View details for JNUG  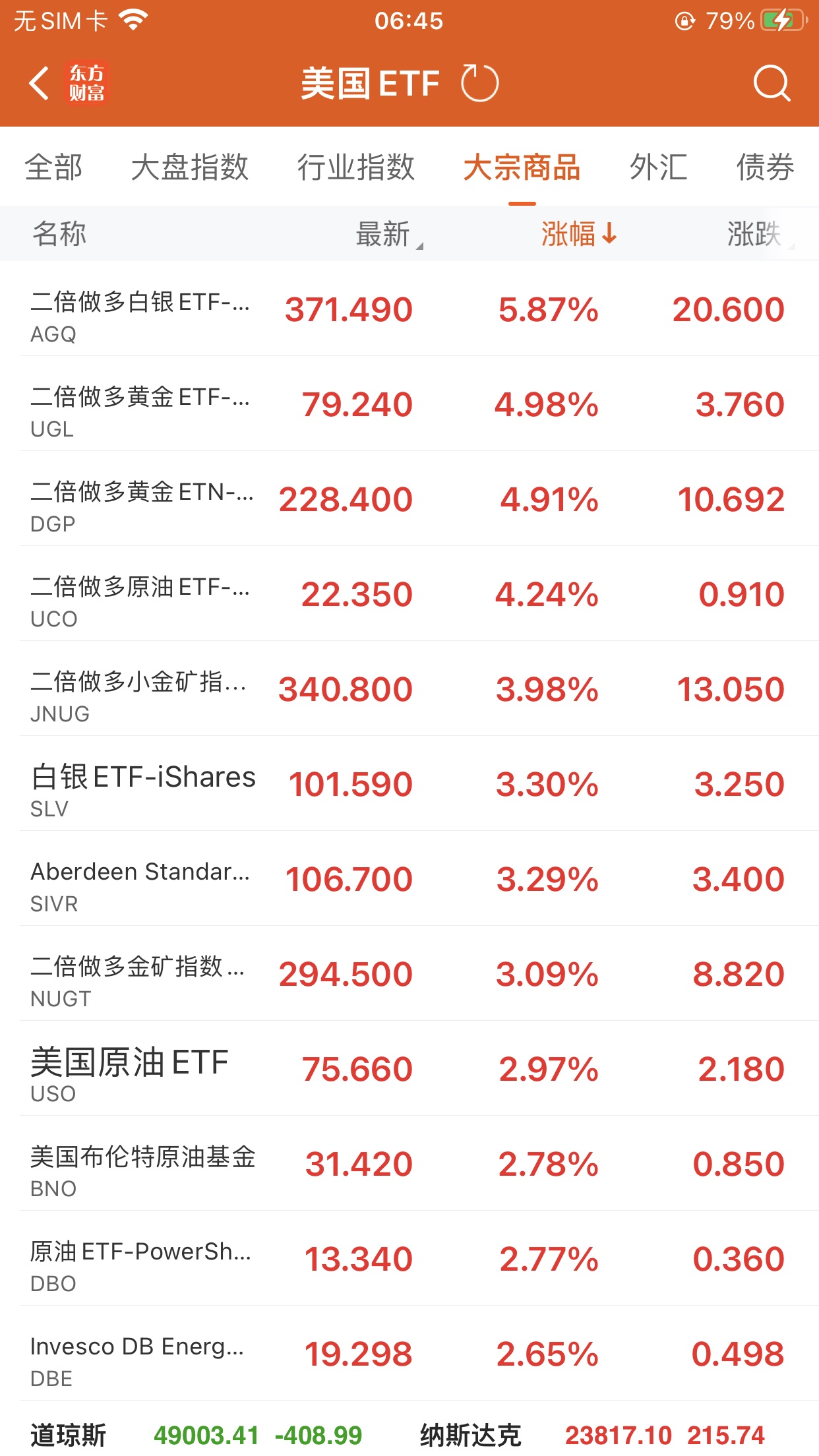pos(409,690)
